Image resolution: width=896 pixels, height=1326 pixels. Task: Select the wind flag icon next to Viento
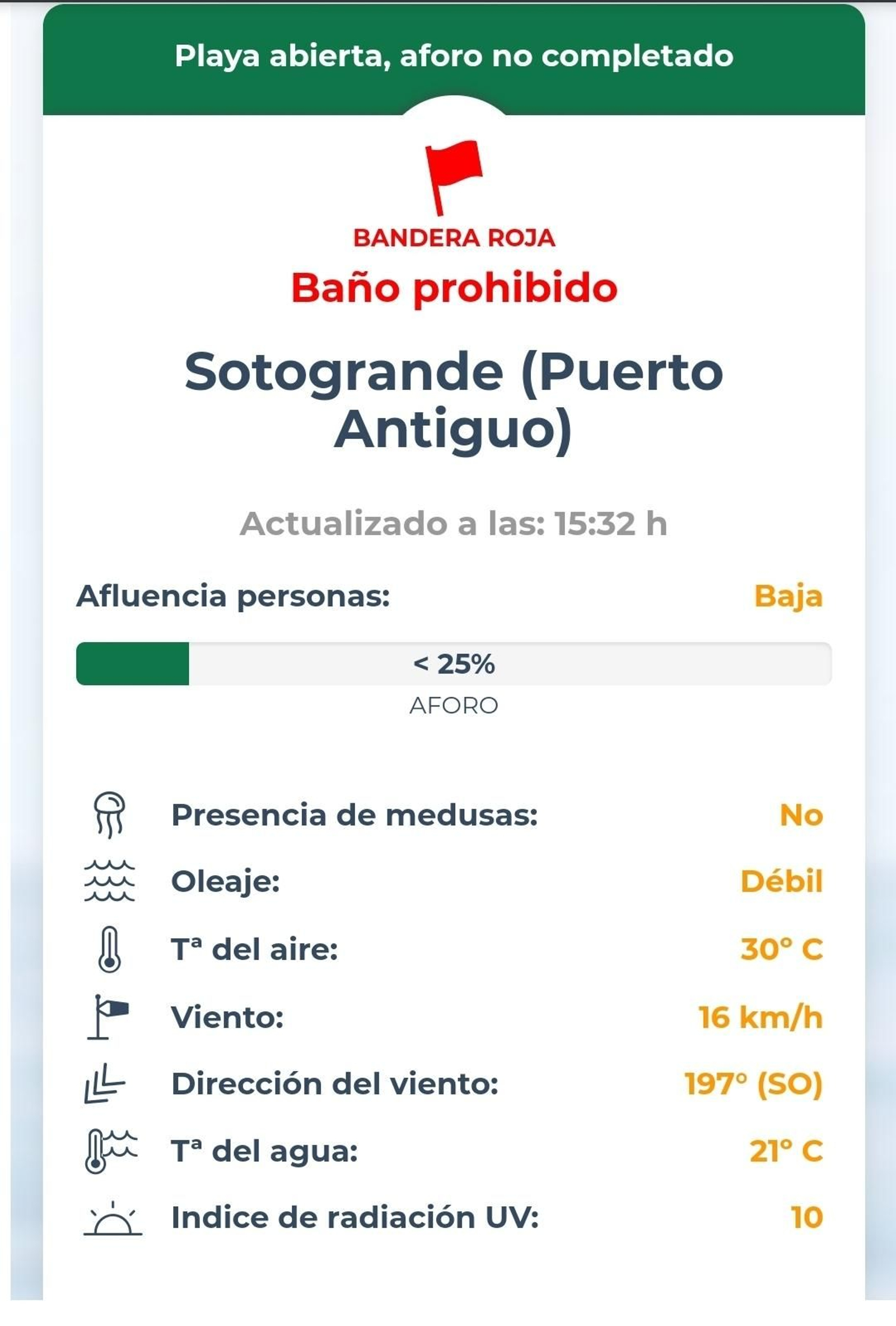(x=108, y=1017)
